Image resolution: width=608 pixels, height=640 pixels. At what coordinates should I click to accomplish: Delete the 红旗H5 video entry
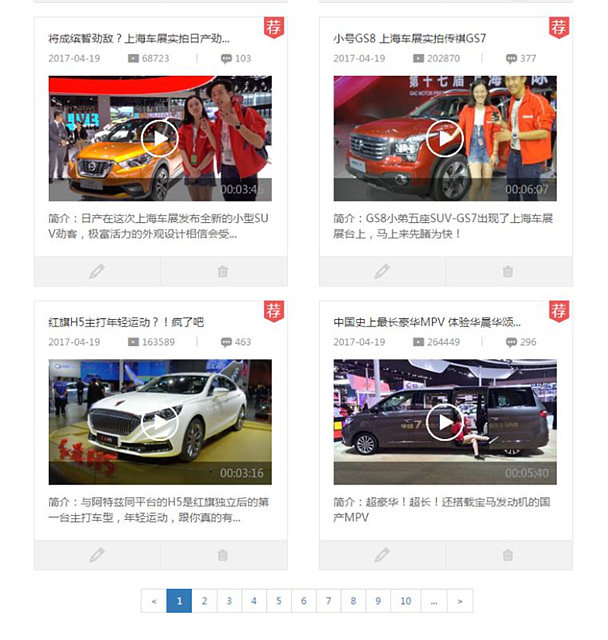(x=223, y=555)
